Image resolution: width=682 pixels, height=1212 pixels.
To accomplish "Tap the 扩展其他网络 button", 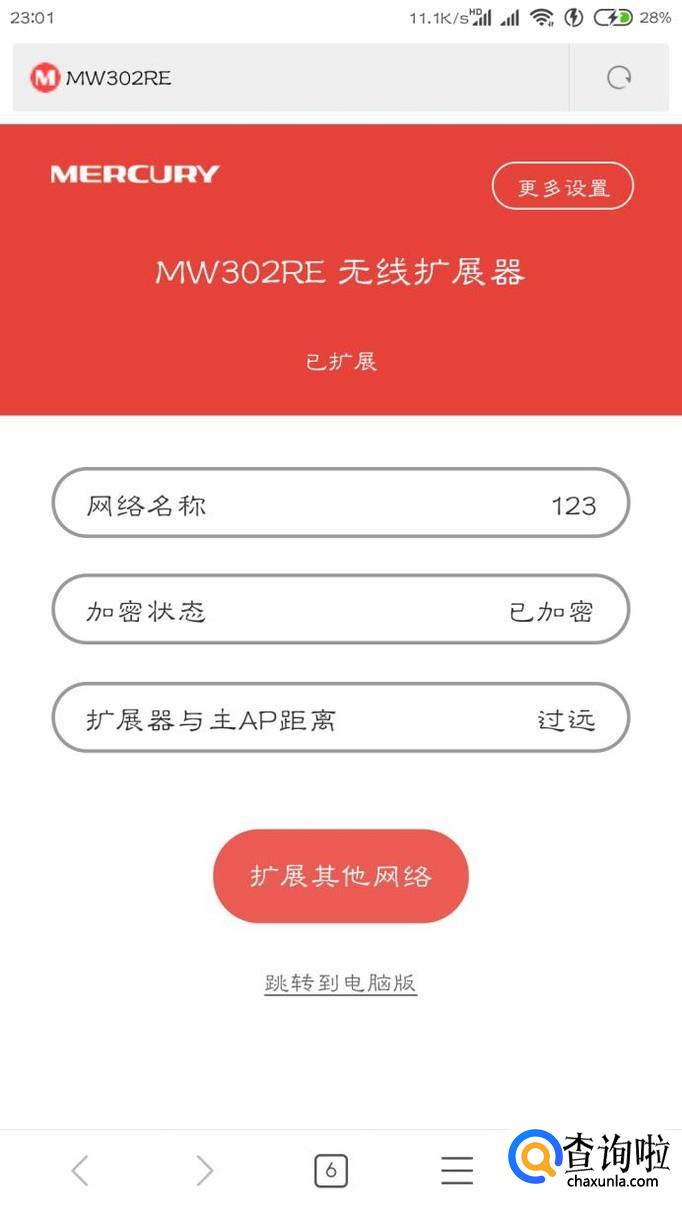I will (340, 876).
